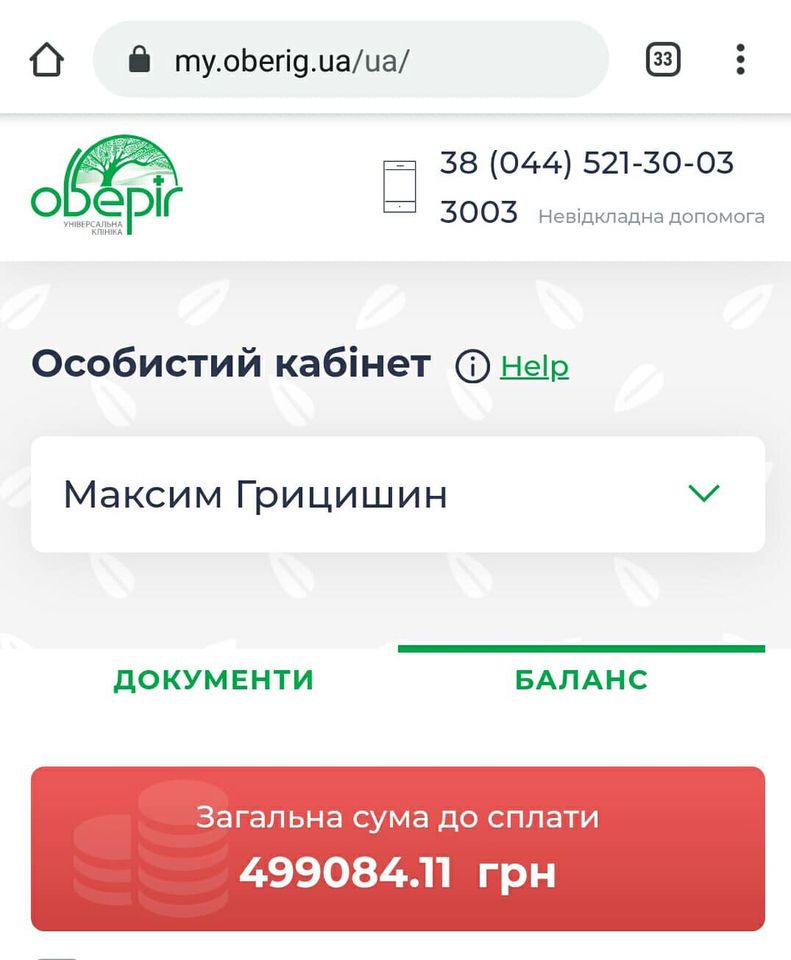Viewport: 791px width, 960px height.
Task: Tap the my.oberig.ua address bar
Action: [350, 60]
